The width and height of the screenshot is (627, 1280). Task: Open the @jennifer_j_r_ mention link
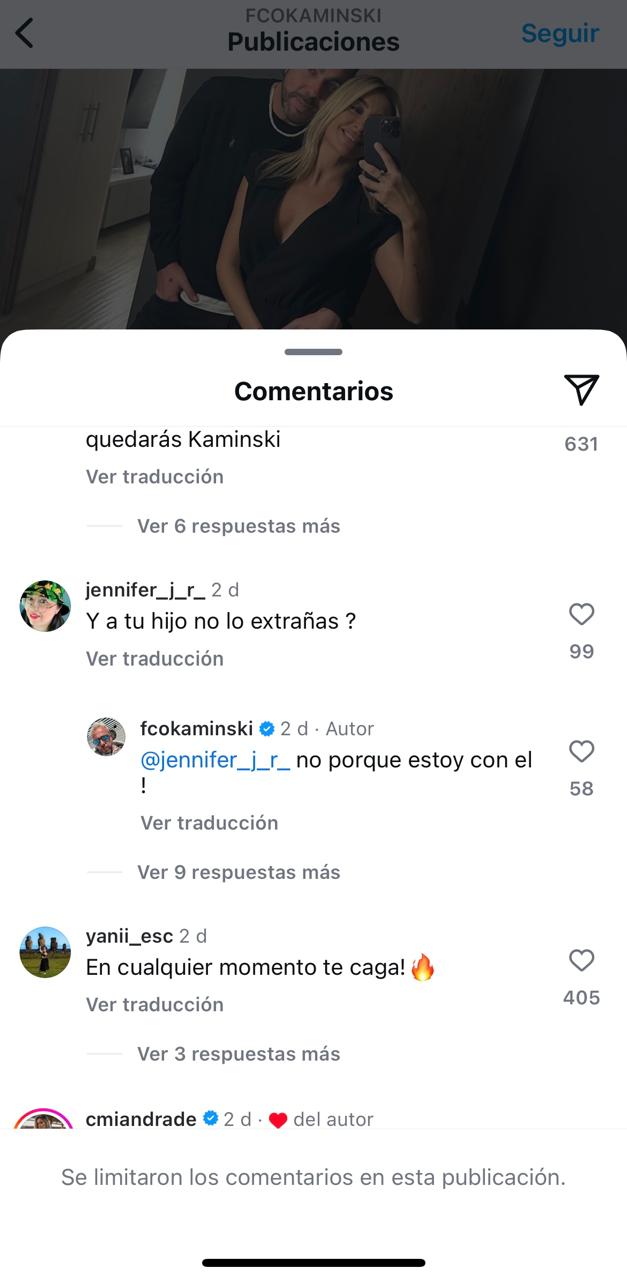pos(215,760)
